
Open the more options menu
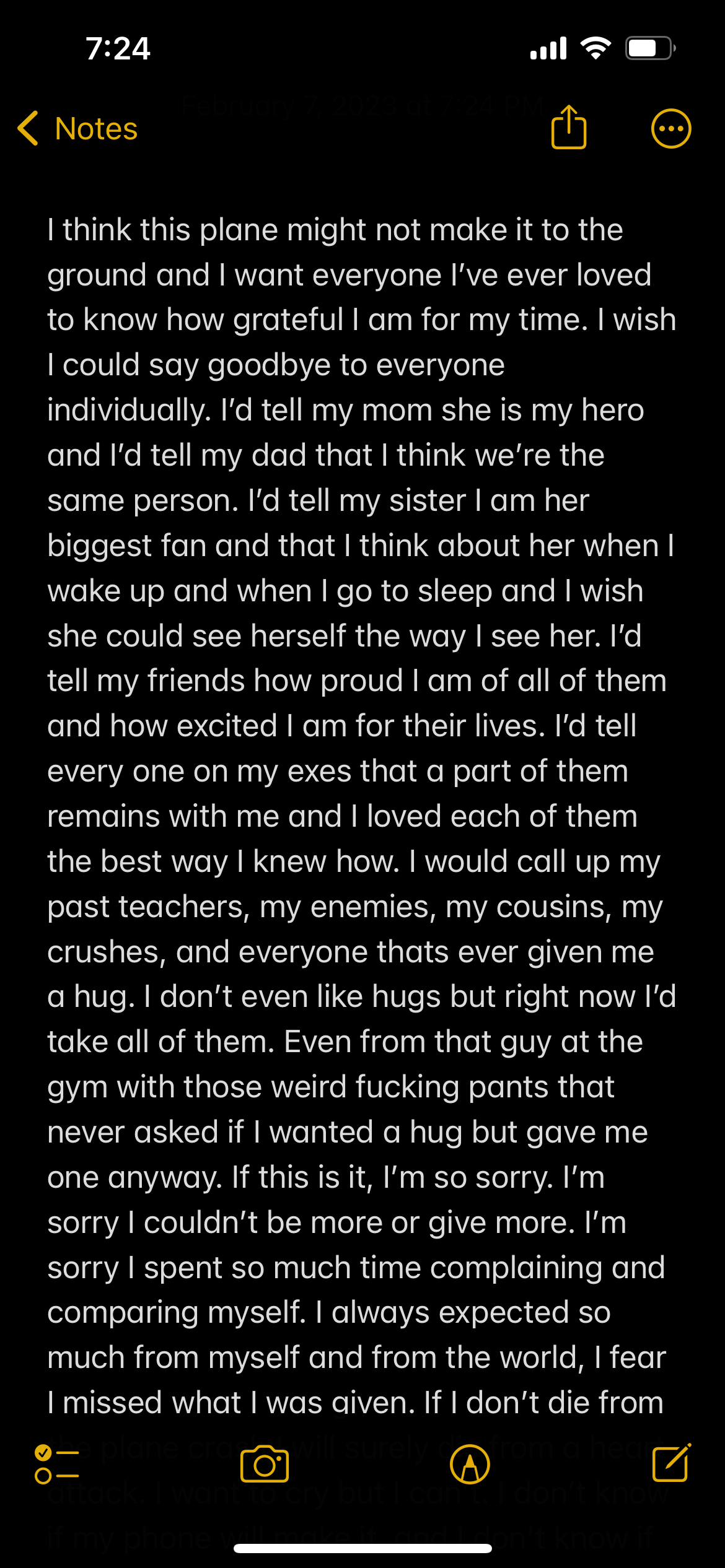coord(670,129)
